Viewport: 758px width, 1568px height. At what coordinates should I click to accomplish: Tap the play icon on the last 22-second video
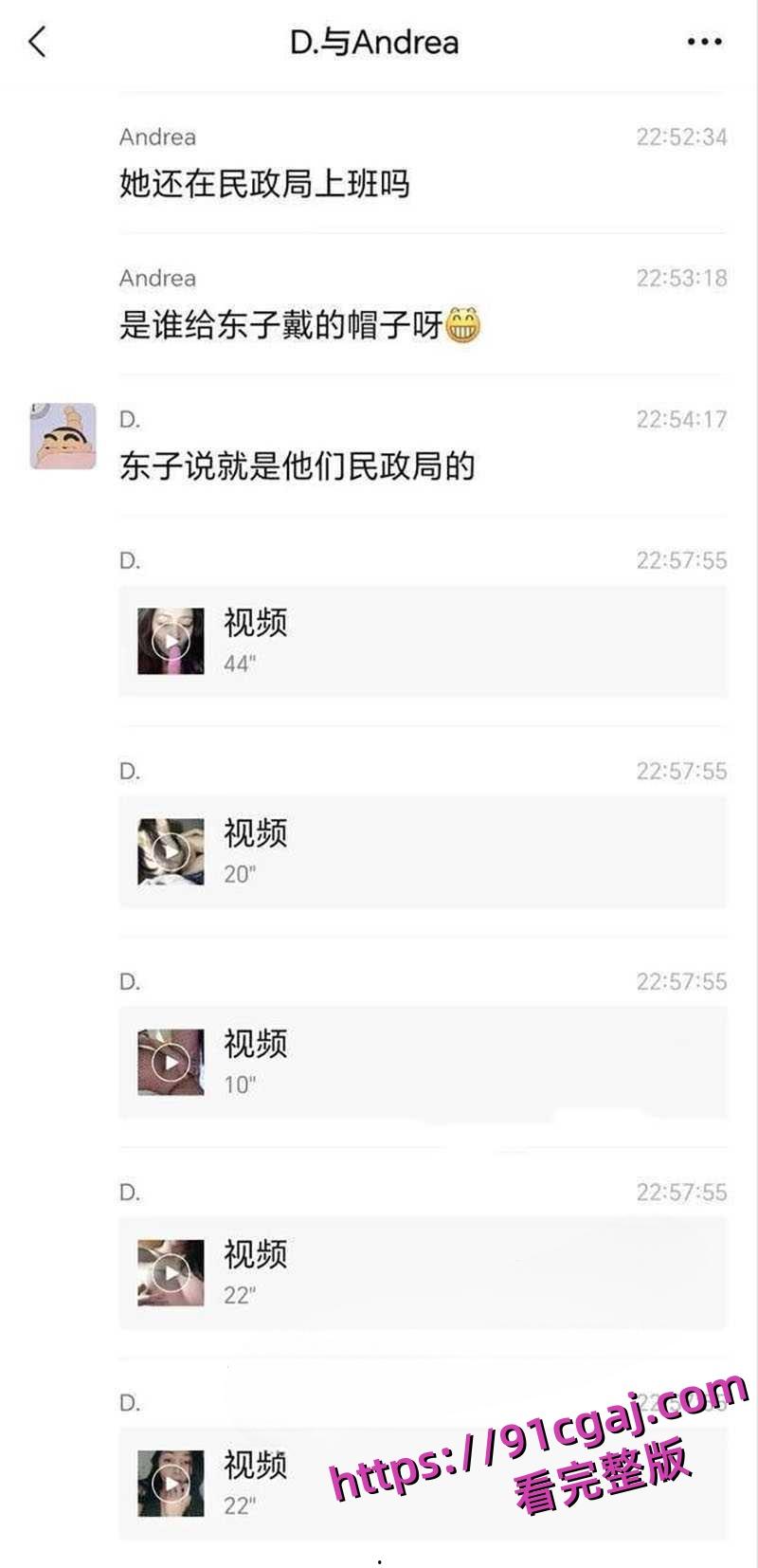pos(171,1482)
